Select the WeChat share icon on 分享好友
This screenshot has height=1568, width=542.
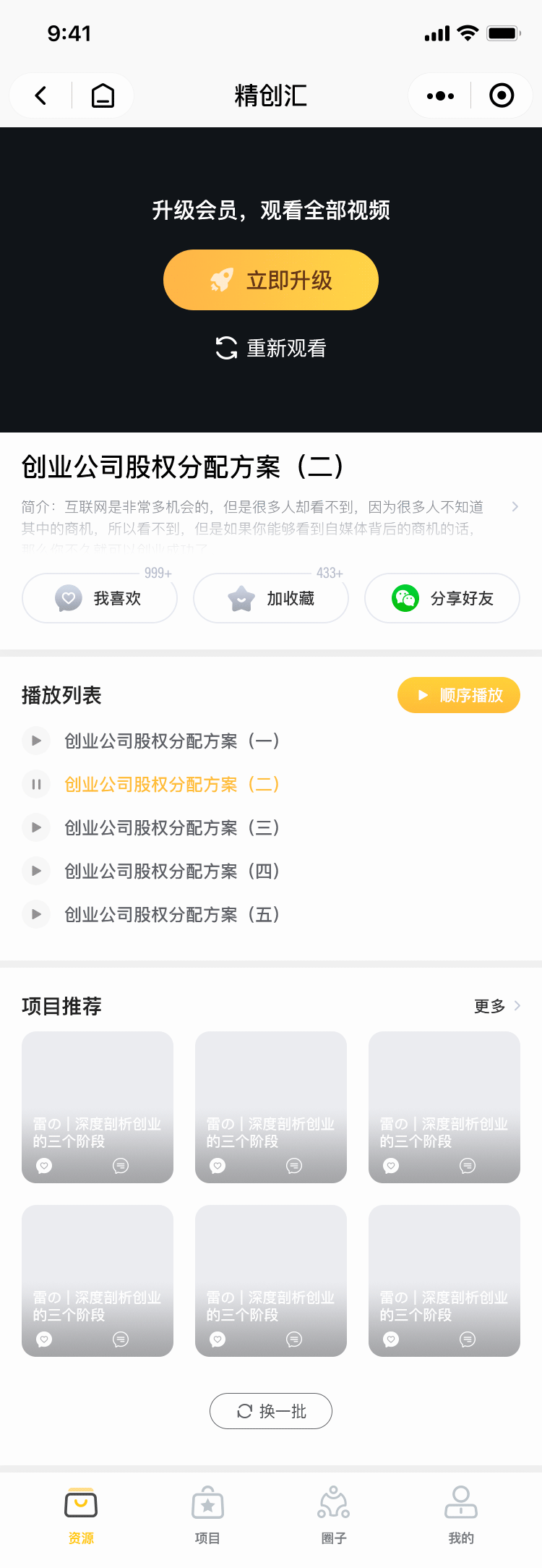(x=405, y=598)
